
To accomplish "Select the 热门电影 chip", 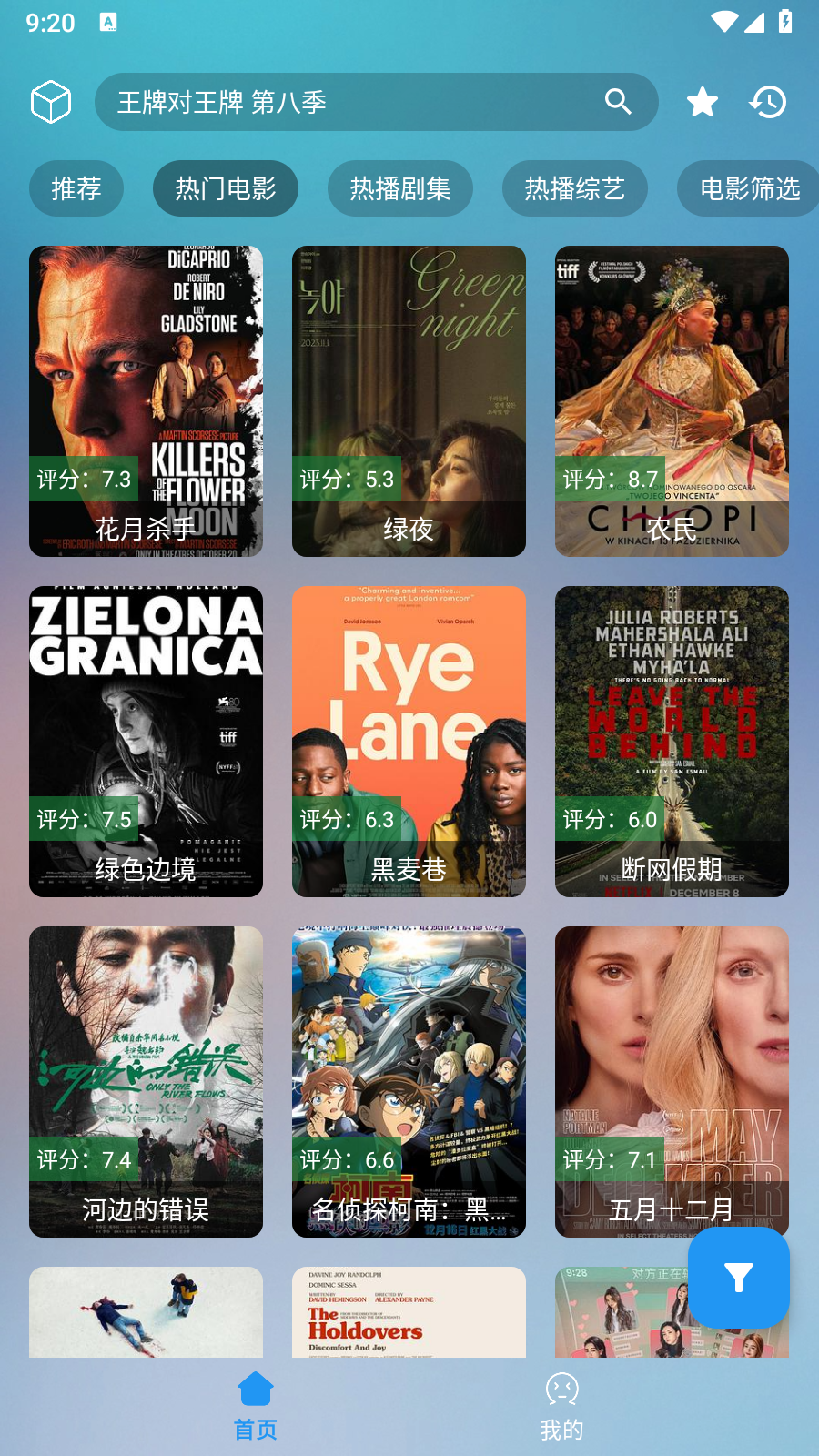I will 226,188.
